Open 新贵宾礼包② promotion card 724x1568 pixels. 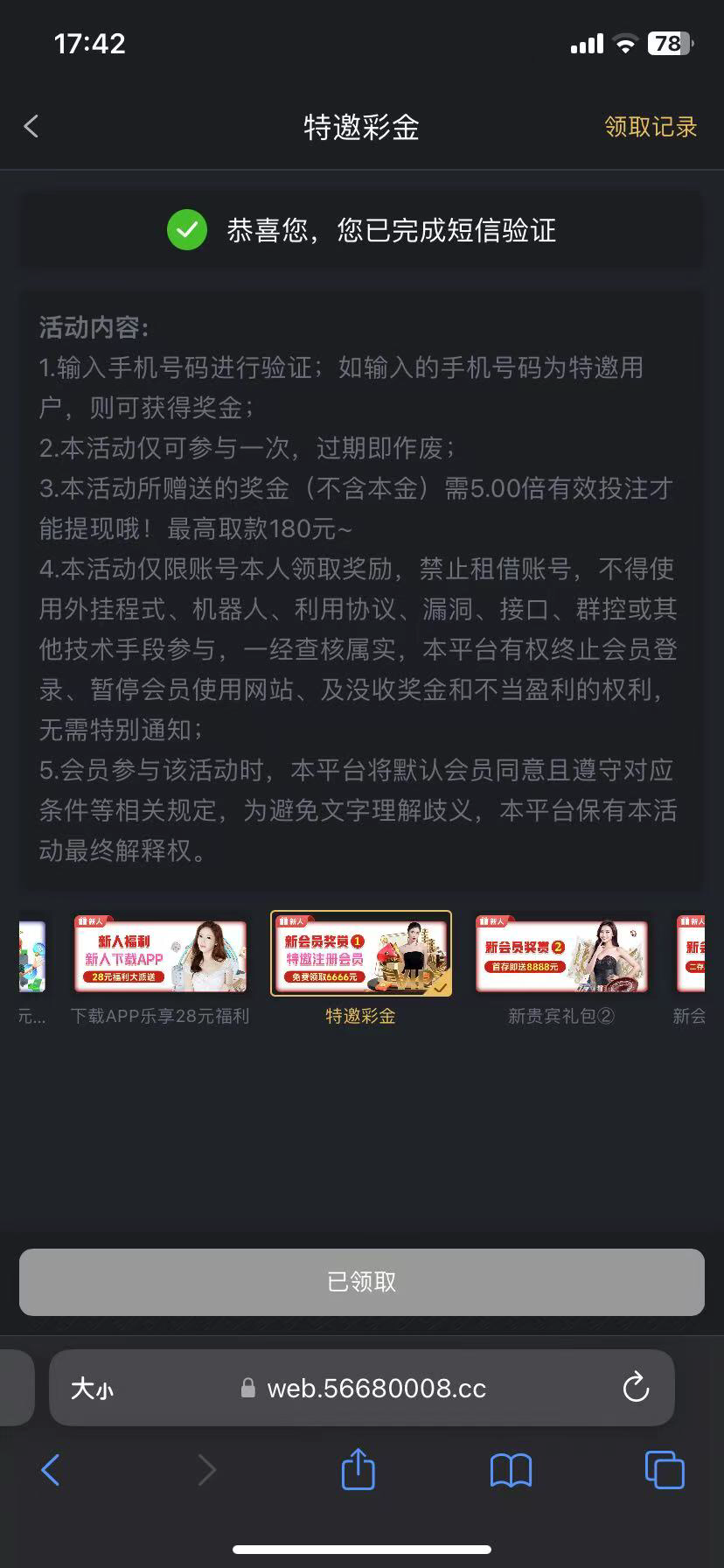(x=561, y=957)
